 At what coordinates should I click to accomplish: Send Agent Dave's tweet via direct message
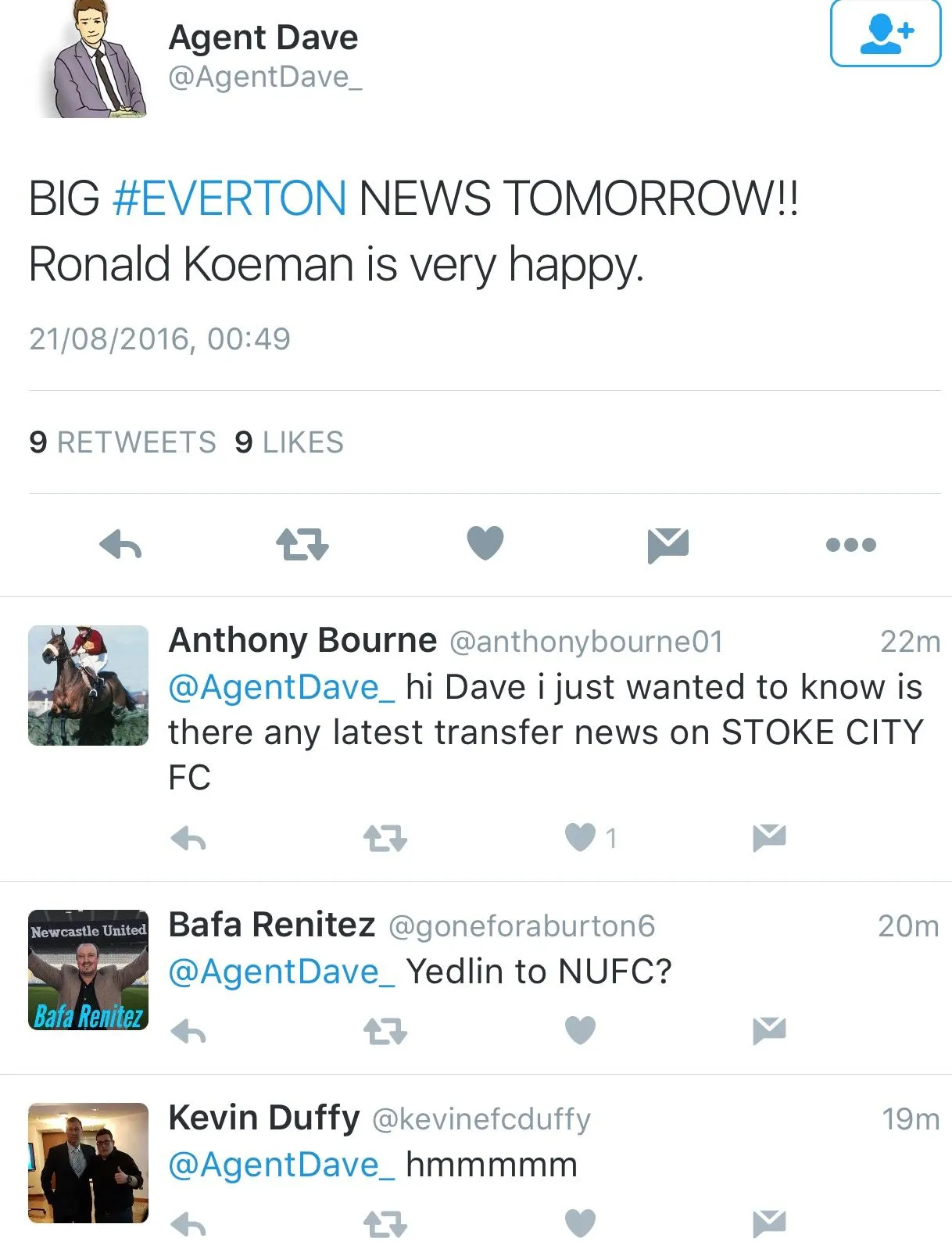667,544
